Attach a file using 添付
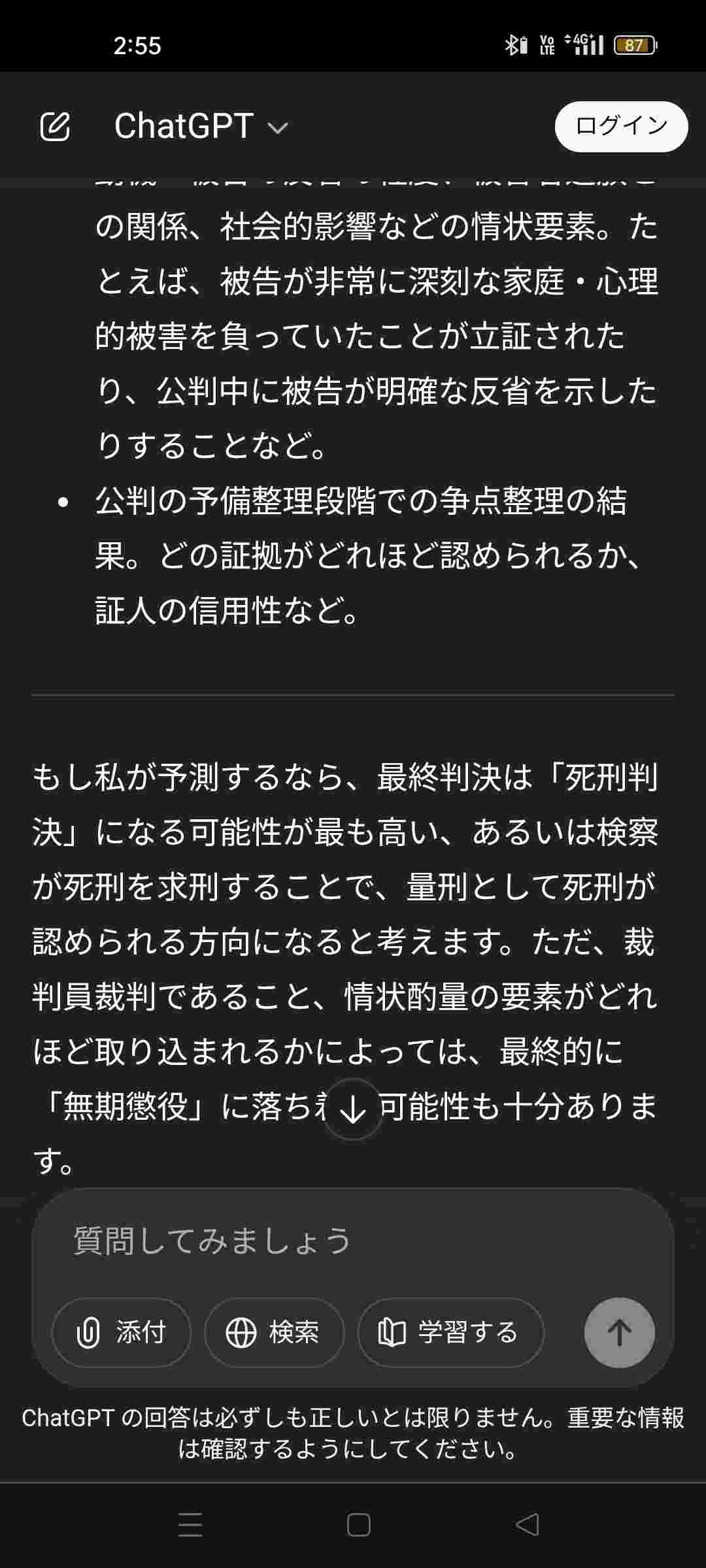Image resolution: width=706 pixels, height=1568 pixels. click(122, 1332)
